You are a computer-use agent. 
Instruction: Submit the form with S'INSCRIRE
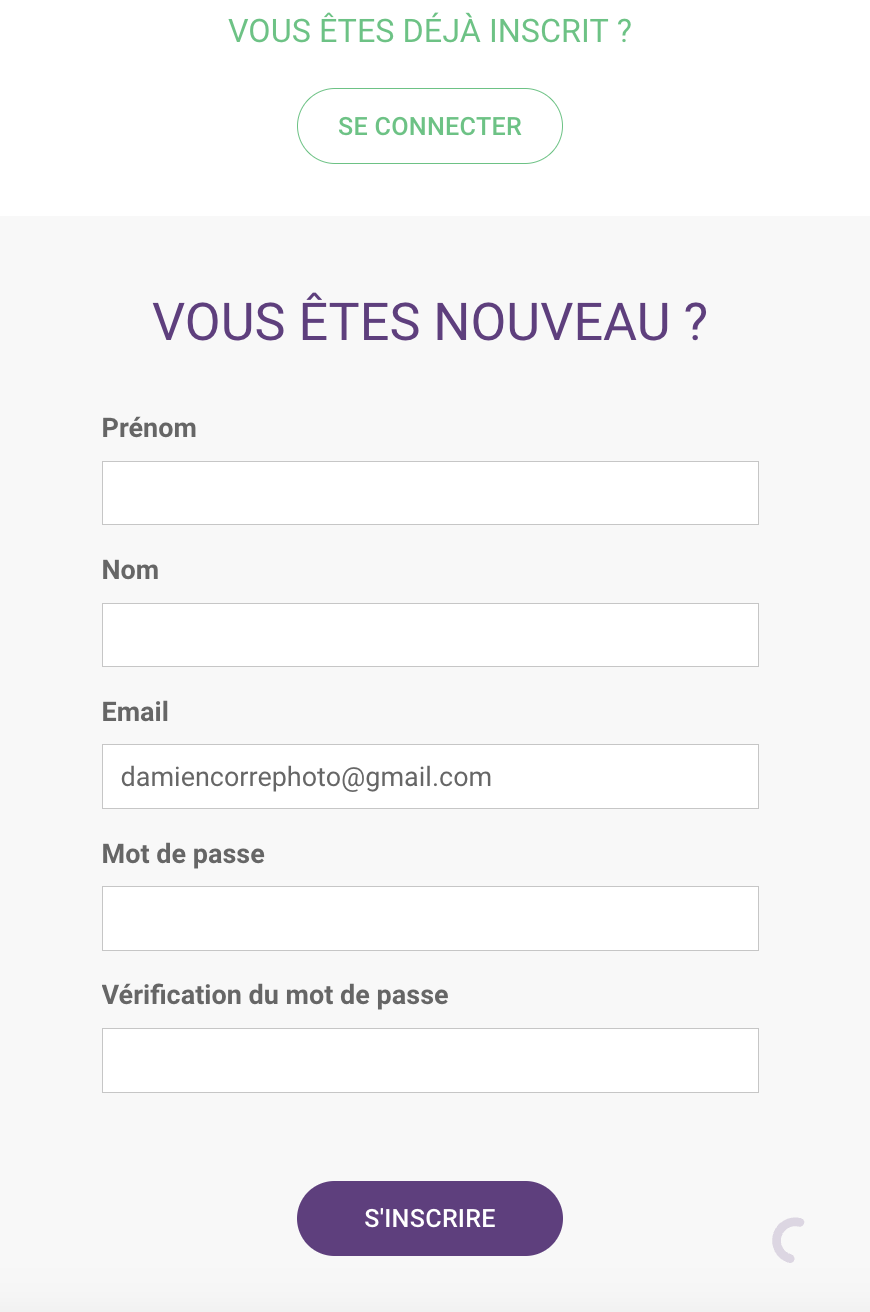(x=429, y=1218)
